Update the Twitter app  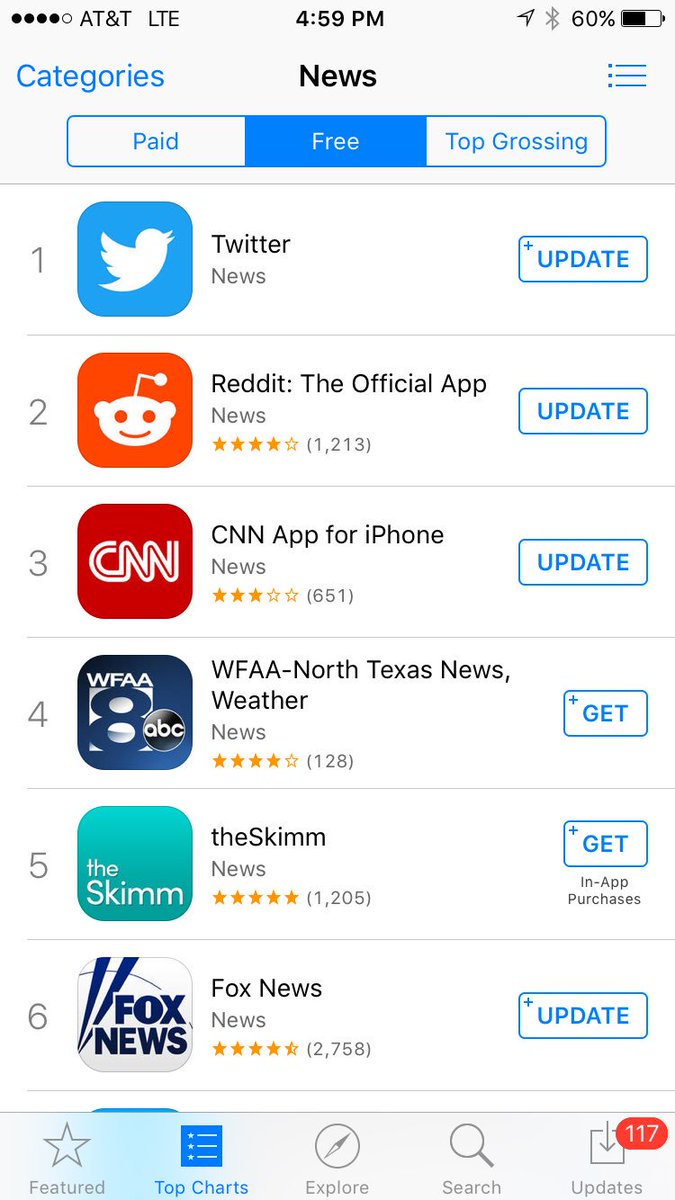(583, 259)
